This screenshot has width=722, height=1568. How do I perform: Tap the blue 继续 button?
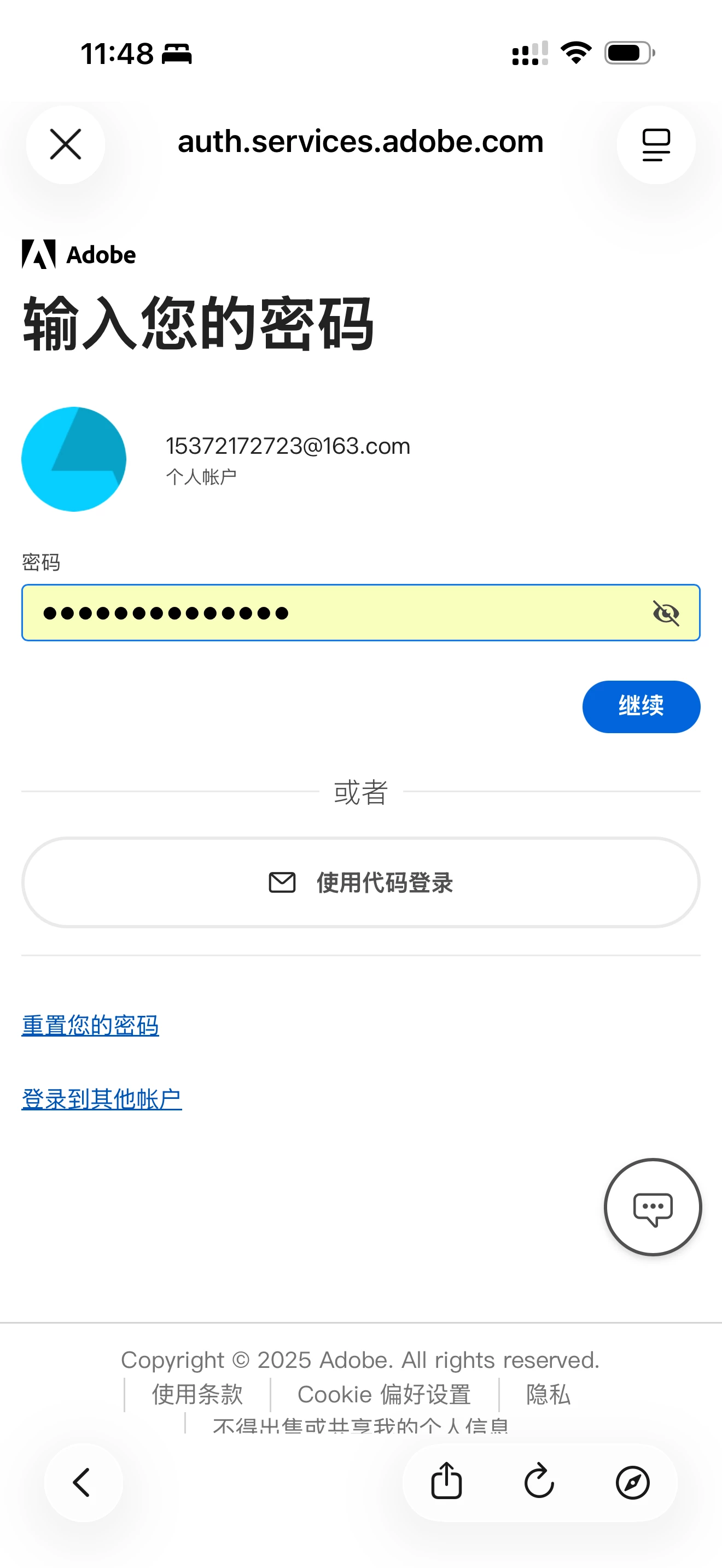pos(641,706)
